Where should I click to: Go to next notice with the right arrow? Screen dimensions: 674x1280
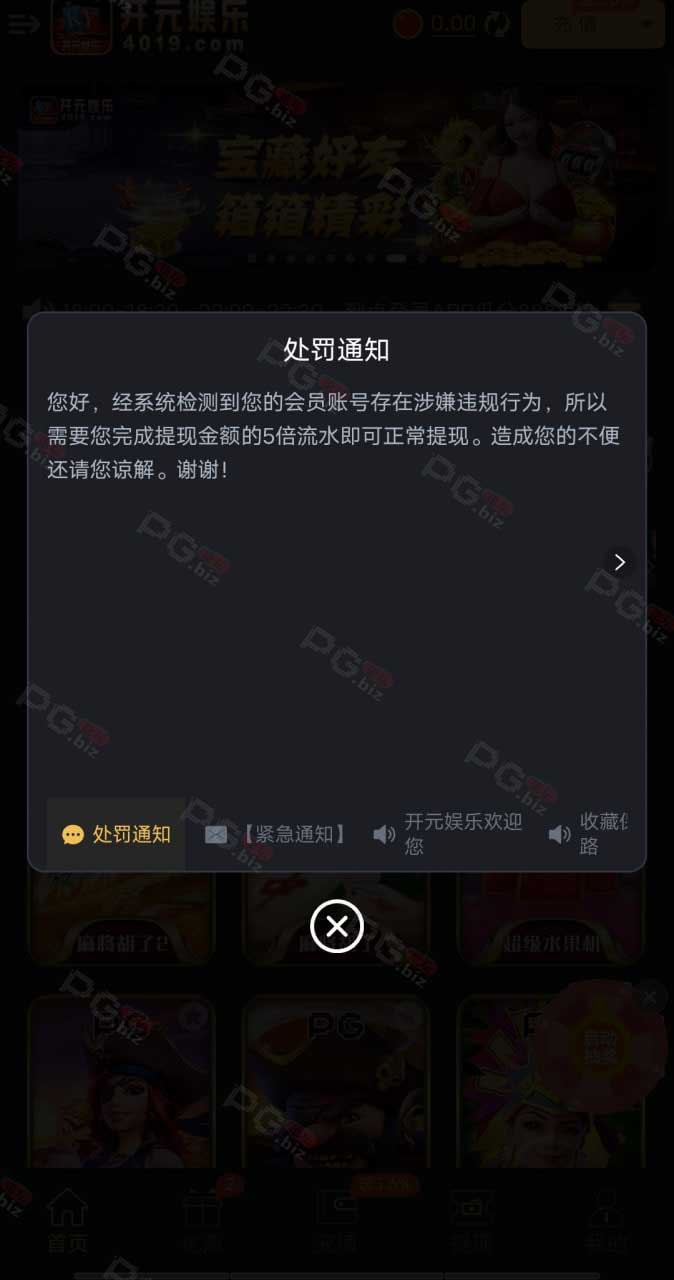click(619, 562)
